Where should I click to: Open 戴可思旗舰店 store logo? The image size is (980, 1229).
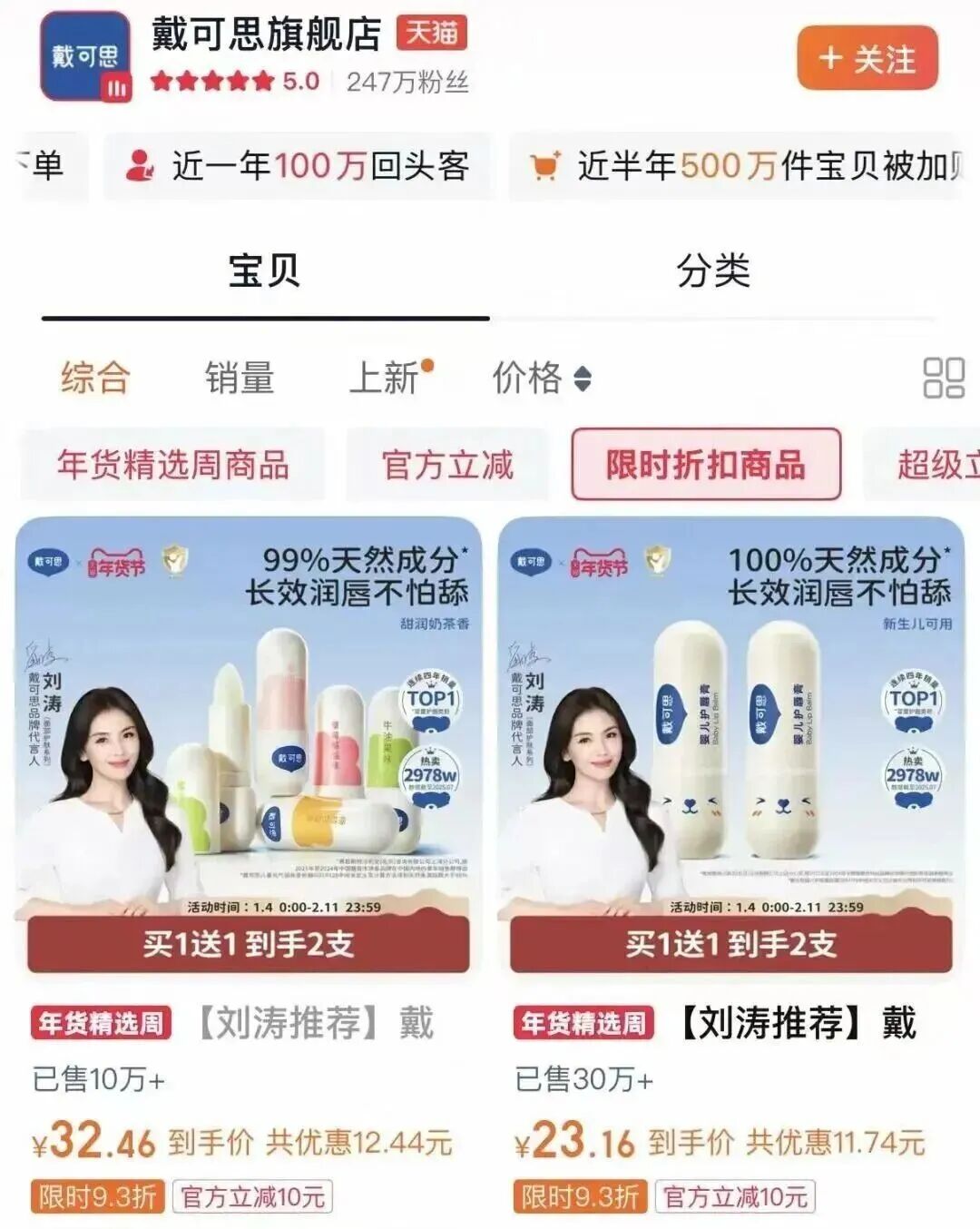(x=85, y=57)
